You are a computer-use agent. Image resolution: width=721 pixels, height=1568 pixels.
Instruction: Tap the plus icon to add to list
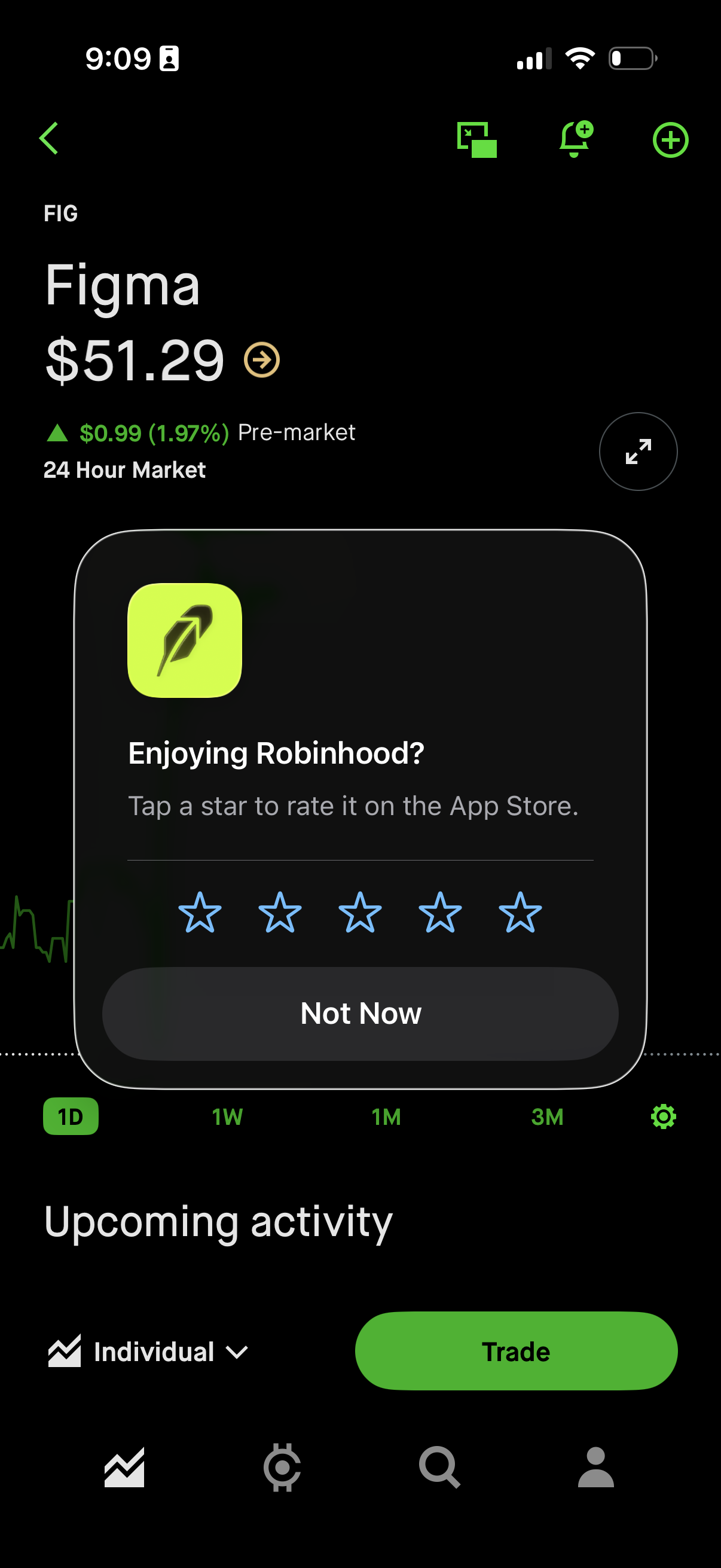coord(671,138)
